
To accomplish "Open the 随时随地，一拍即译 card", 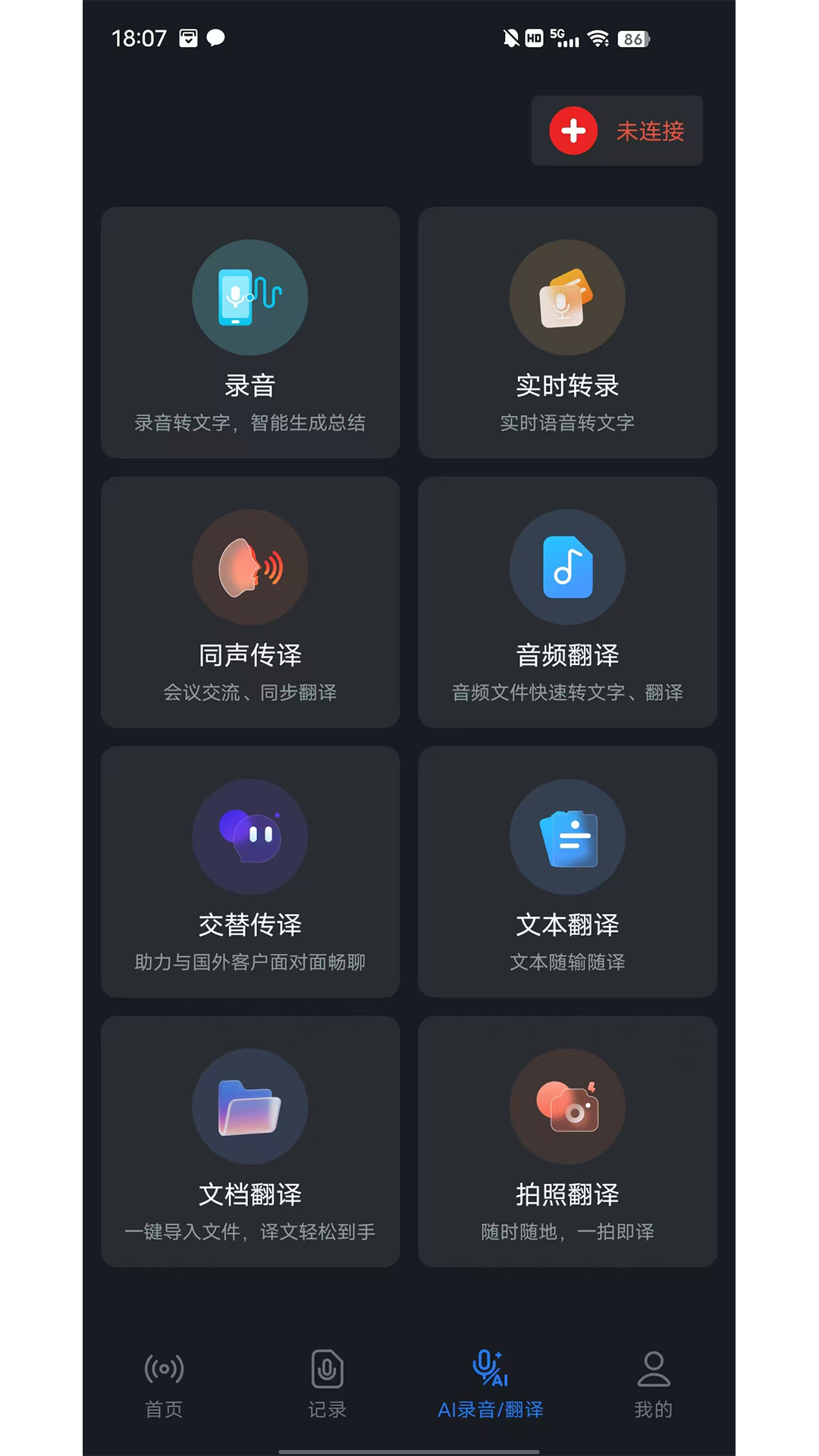I will pyautogui.click(x=567, y=1141).
